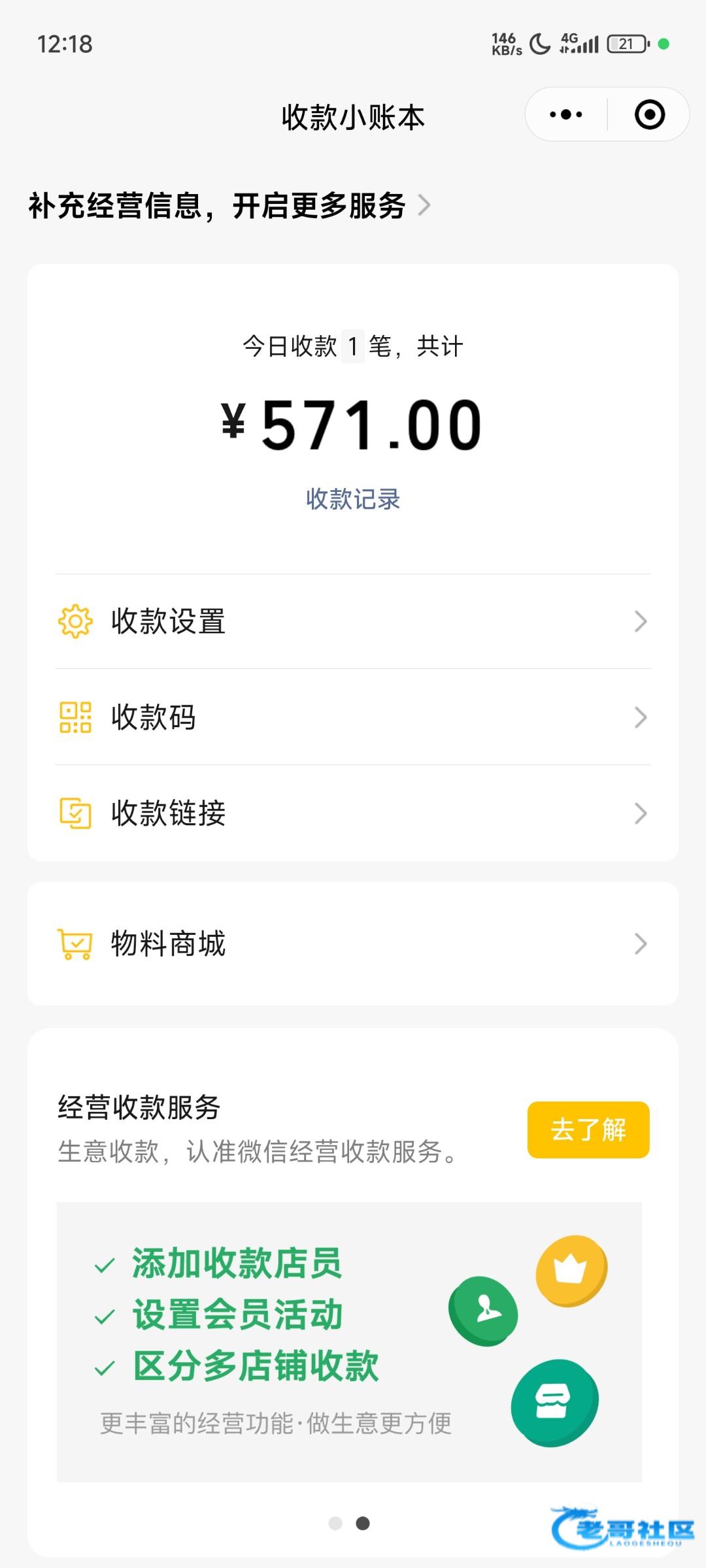View 收款记录 payment records
The height and width of the screenshot is (1568, 706).
click(x=353, y=499)
